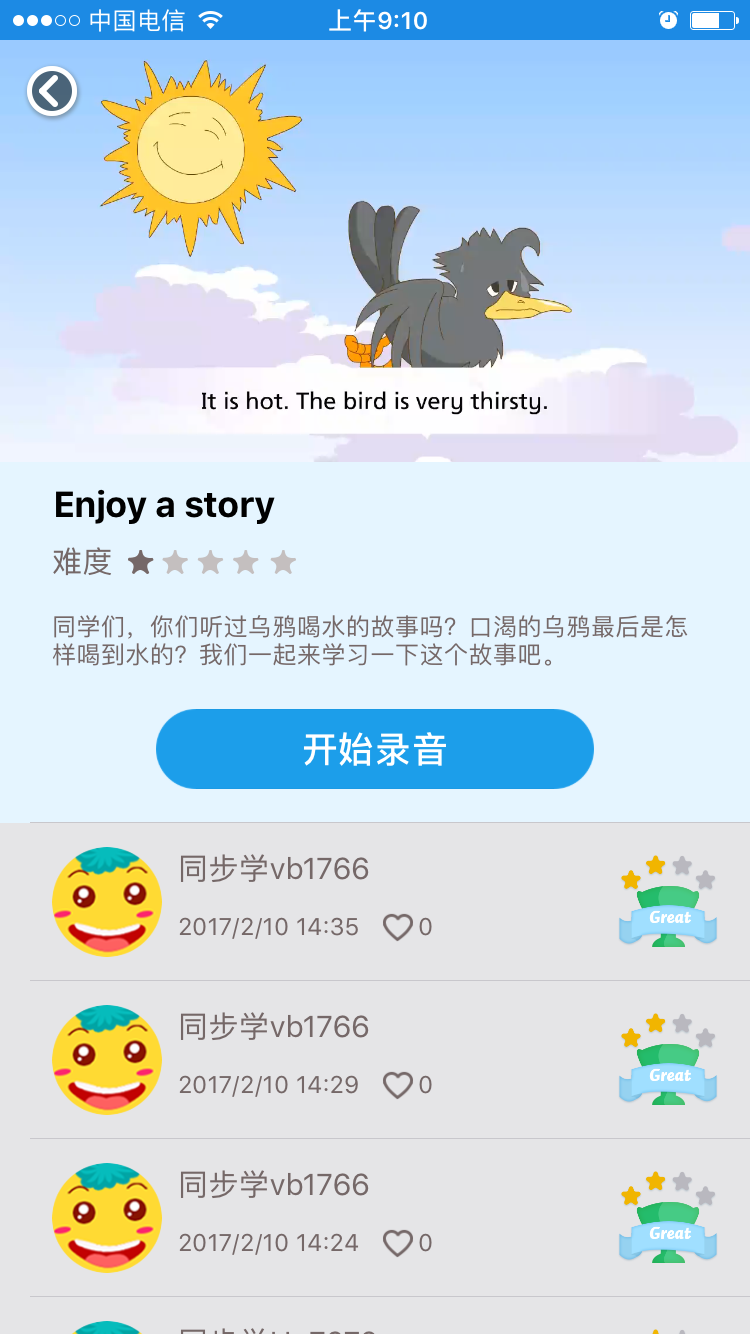Tap the 开始录音 button to start recording
The image size is (750, 1334).
click(x=375, y=749)
